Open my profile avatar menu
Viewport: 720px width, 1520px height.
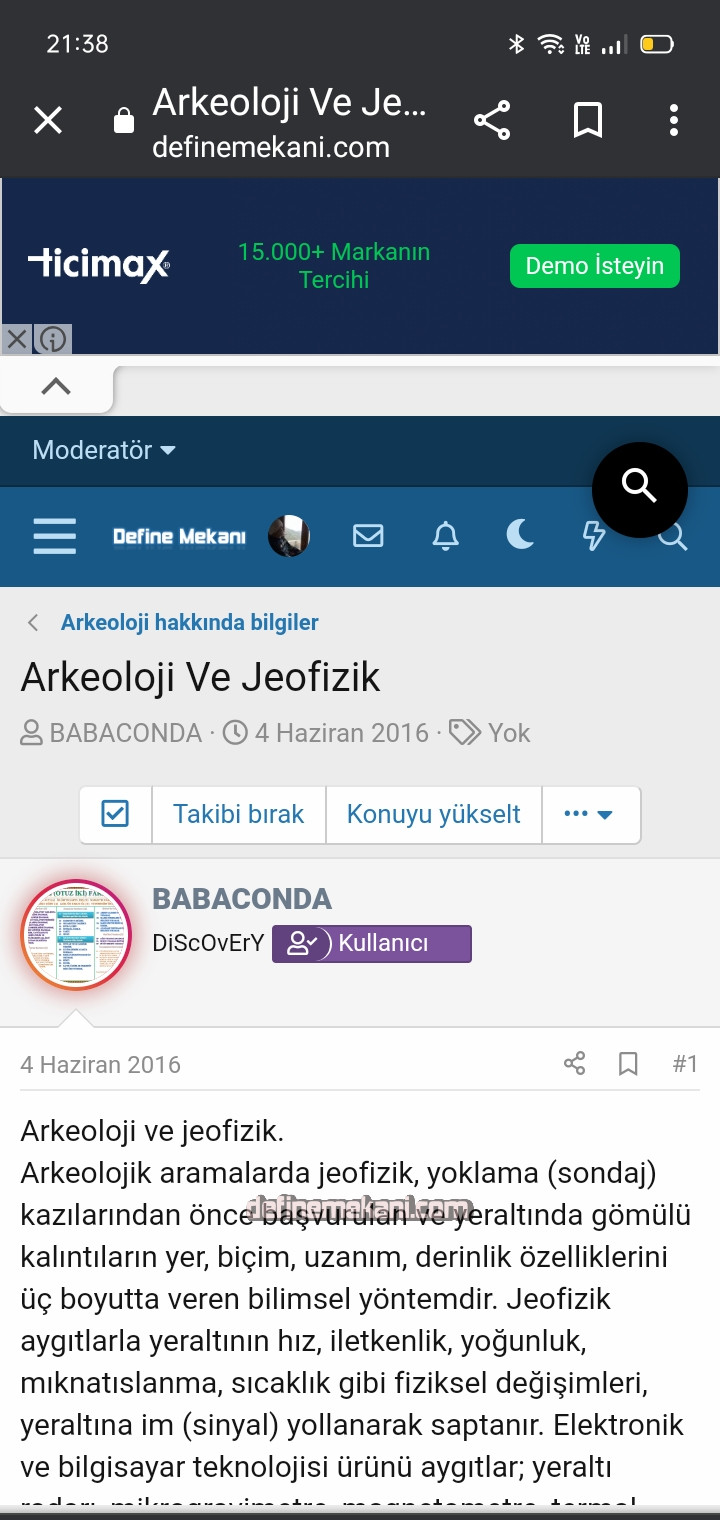pyautogui.click(x=289, y=537)
